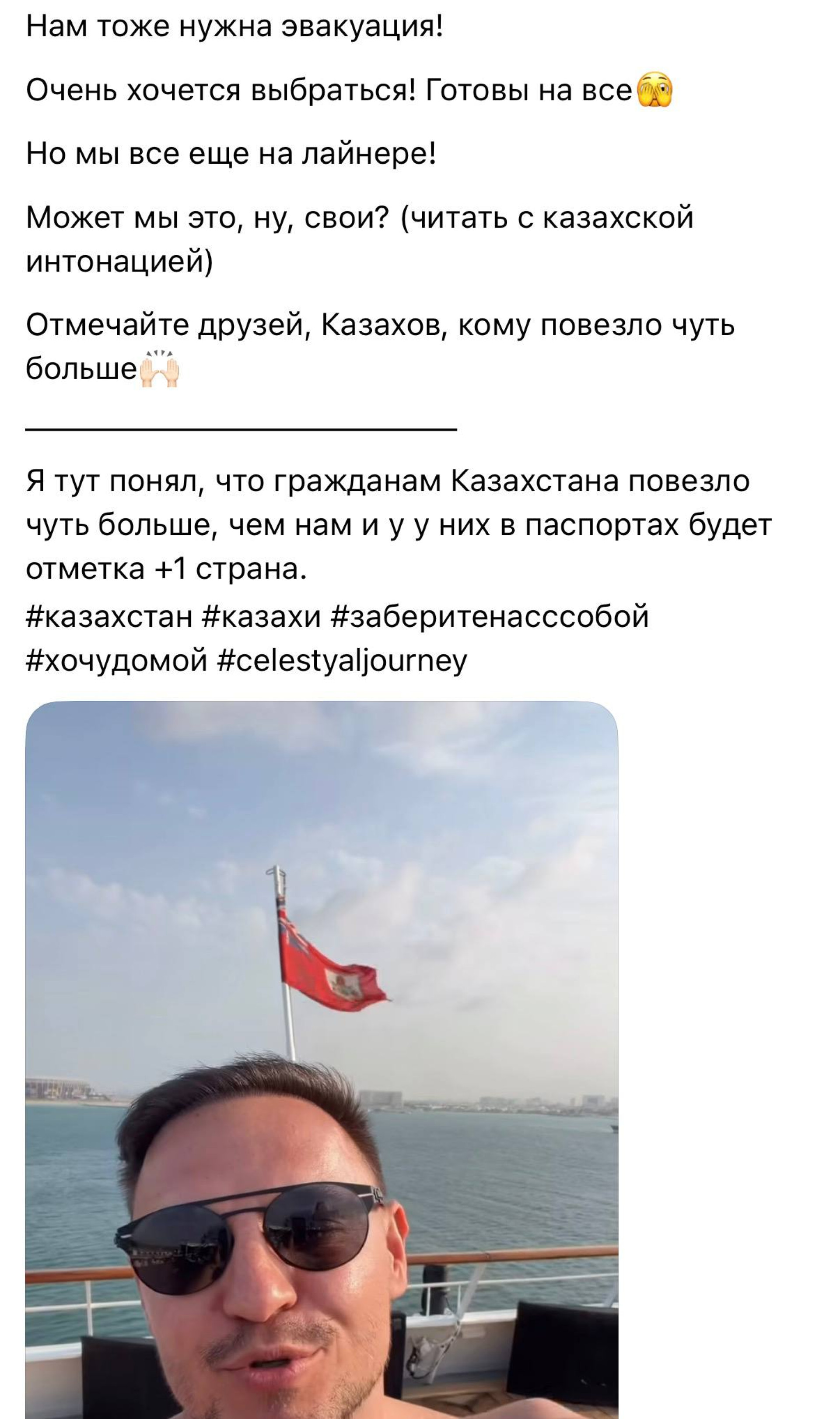Open the video of the man on the ship
Image resolution: width=840 pixels, height=1419 pixels.
[322, 1059]
